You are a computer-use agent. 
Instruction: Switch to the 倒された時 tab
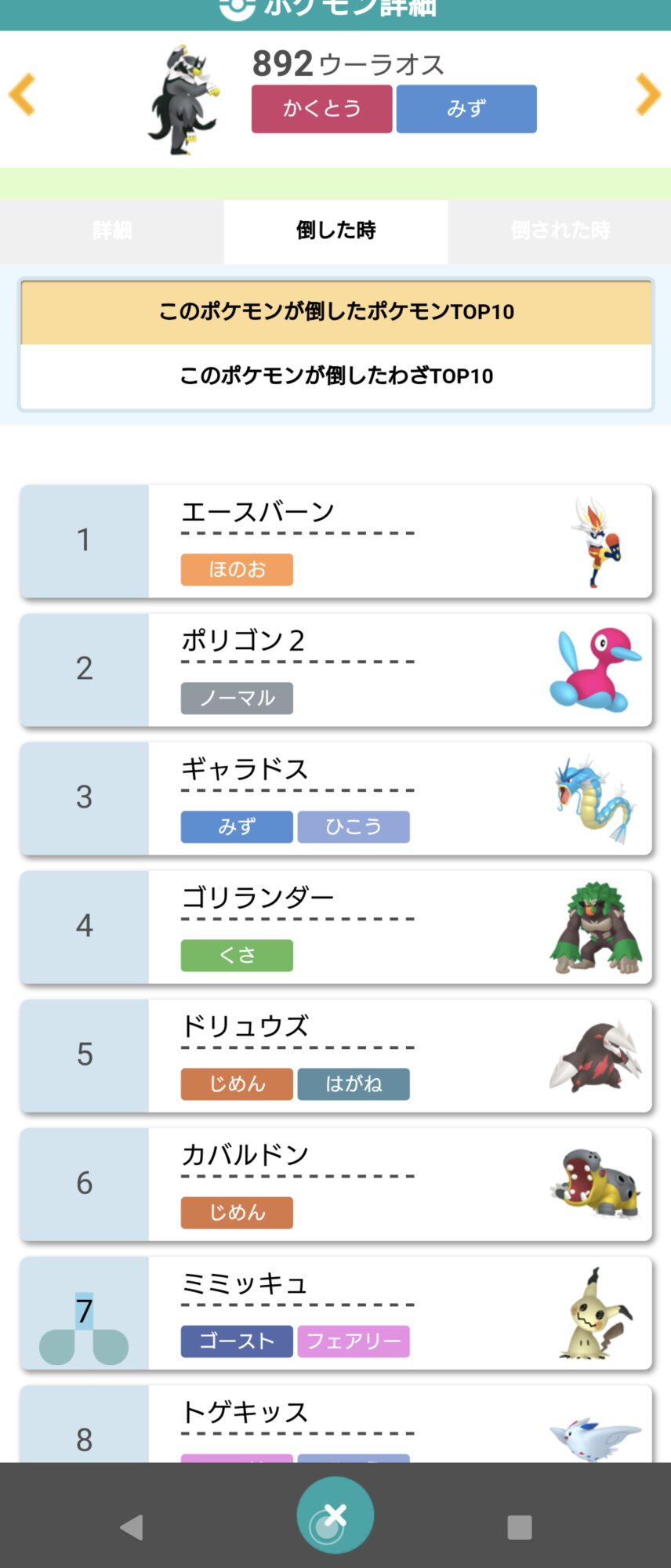pos(560,230)
